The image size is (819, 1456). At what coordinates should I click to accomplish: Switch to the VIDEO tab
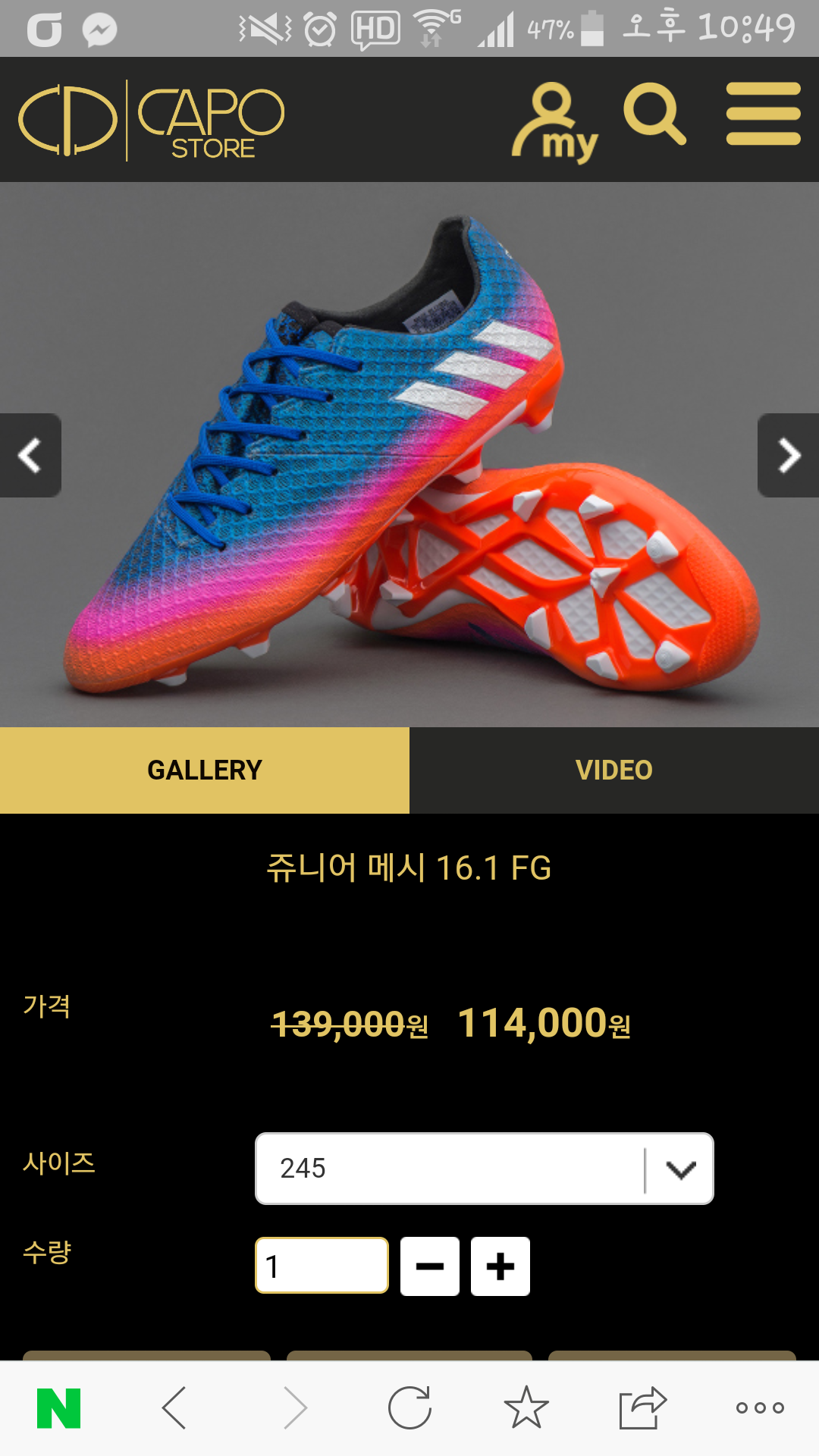(x=614, y=770)
